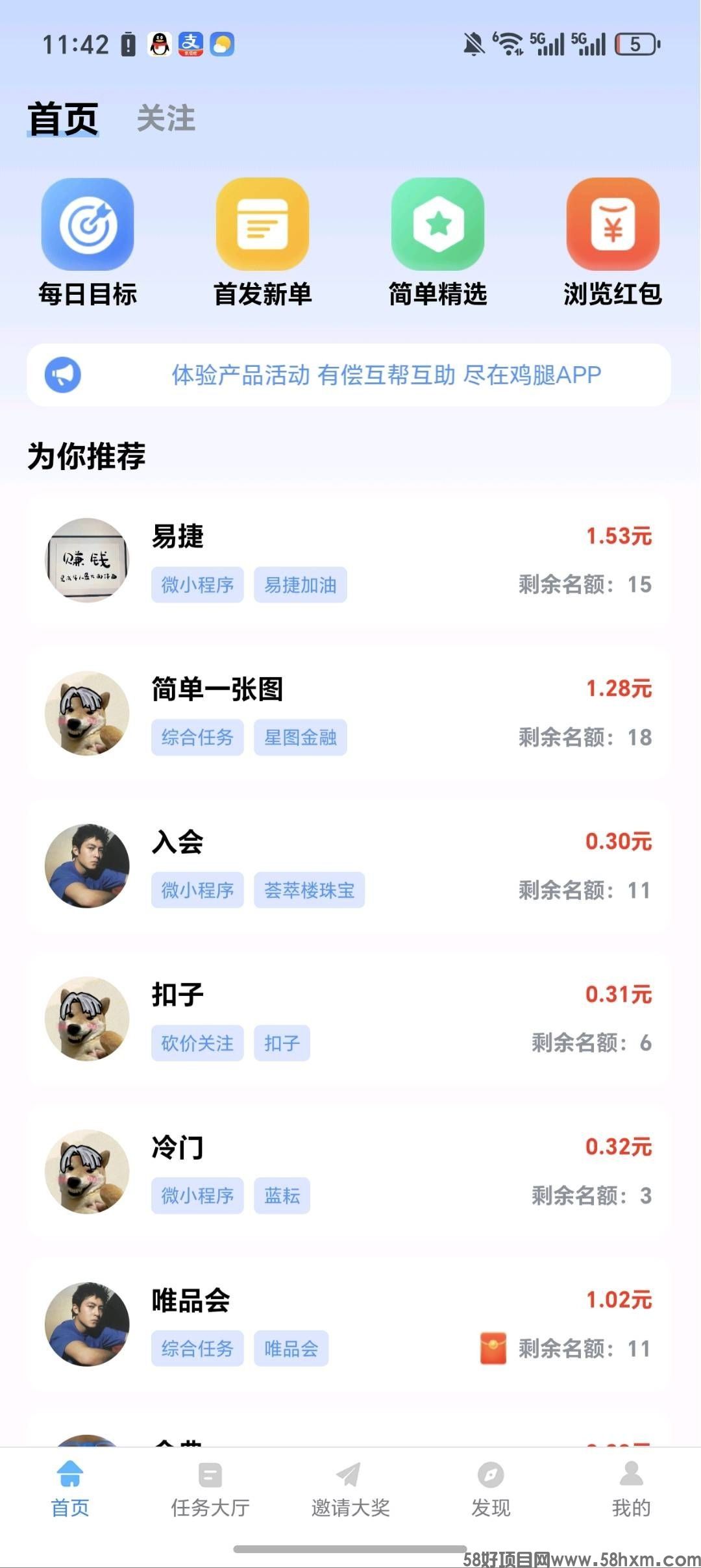Image resolution: width=701 pixels, height=1568 pixels.
Task: Select the 星图金融 tag under 简单一张图
Action: (300, 738)
